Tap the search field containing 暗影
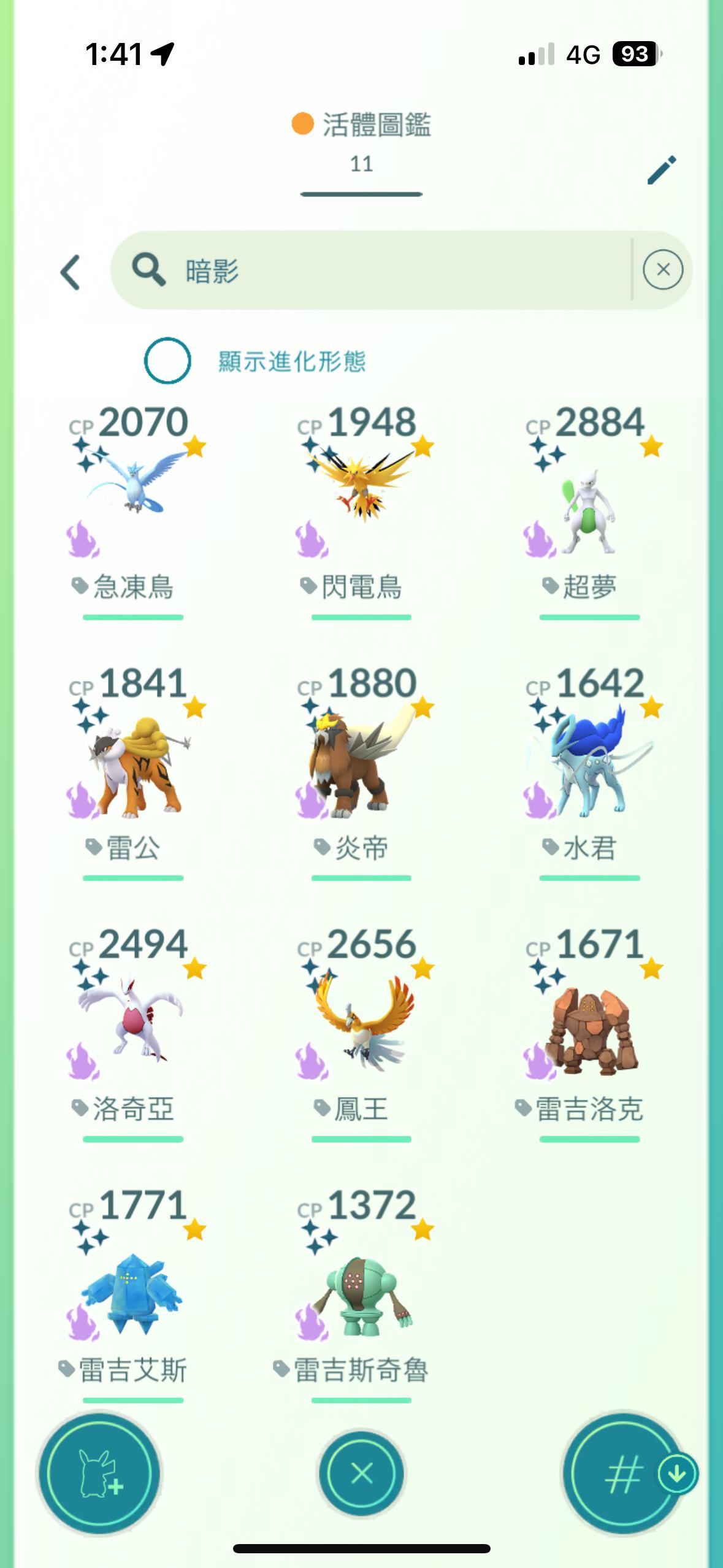This screenshot has height=1568, width=723. [x=371, y=270]
